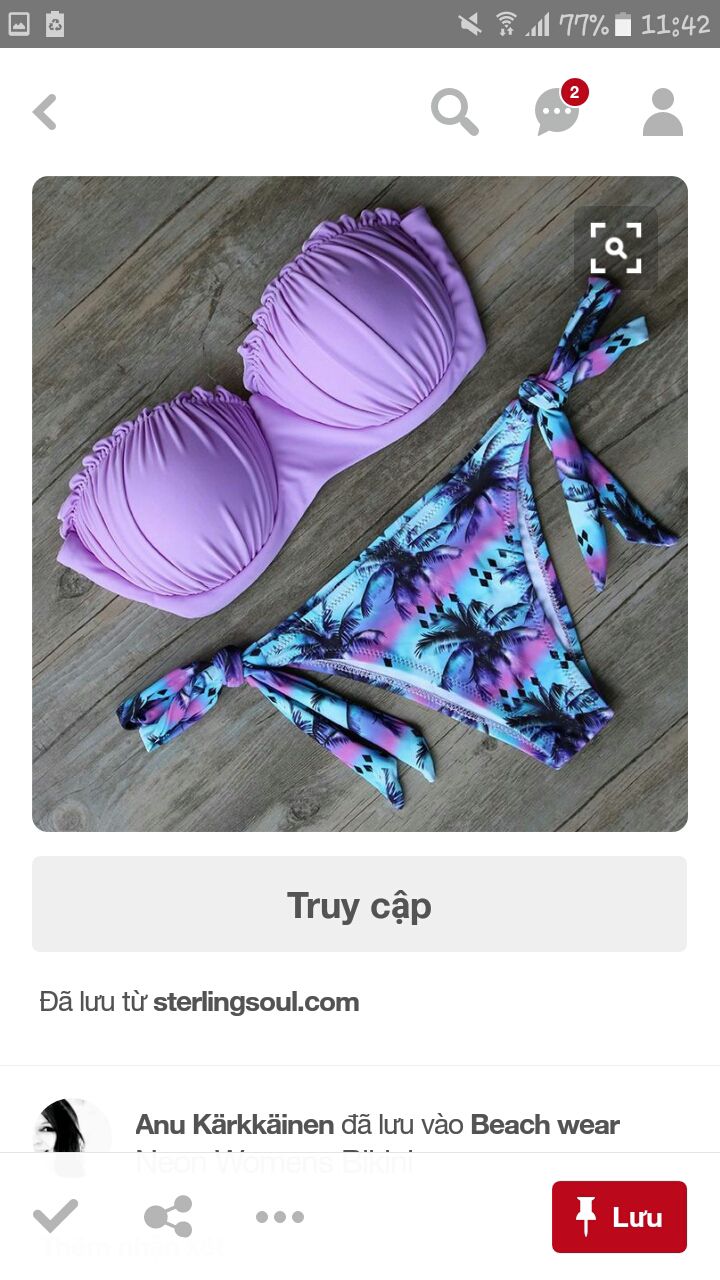720x1280 pixels.
Task: Open the three-dot more options menu
Action: (x=280, y=1217)
